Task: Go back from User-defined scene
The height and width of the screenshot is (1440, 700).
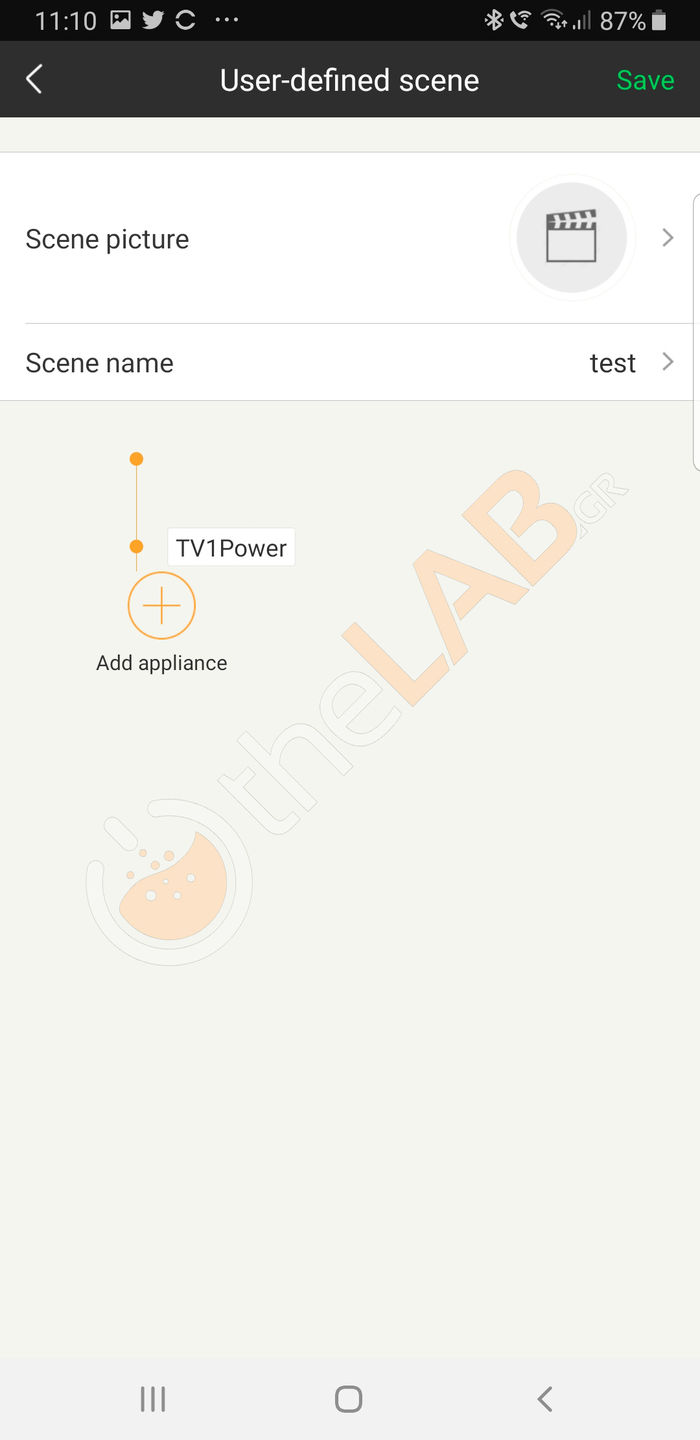Action: [x=35, y=79]
